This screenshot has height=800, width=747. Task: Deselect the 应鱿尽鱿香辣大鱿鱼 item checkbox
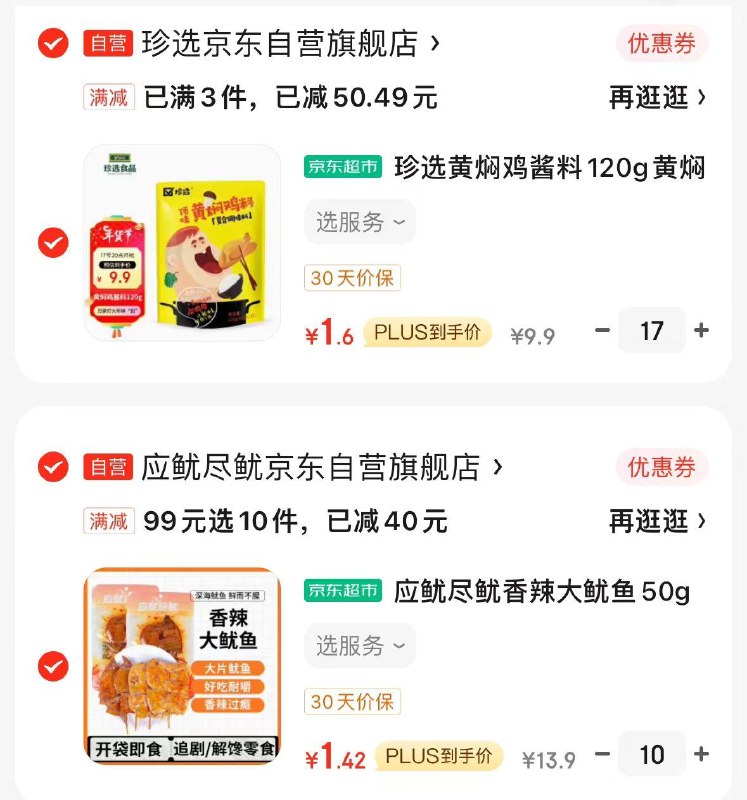coord(53,666)
